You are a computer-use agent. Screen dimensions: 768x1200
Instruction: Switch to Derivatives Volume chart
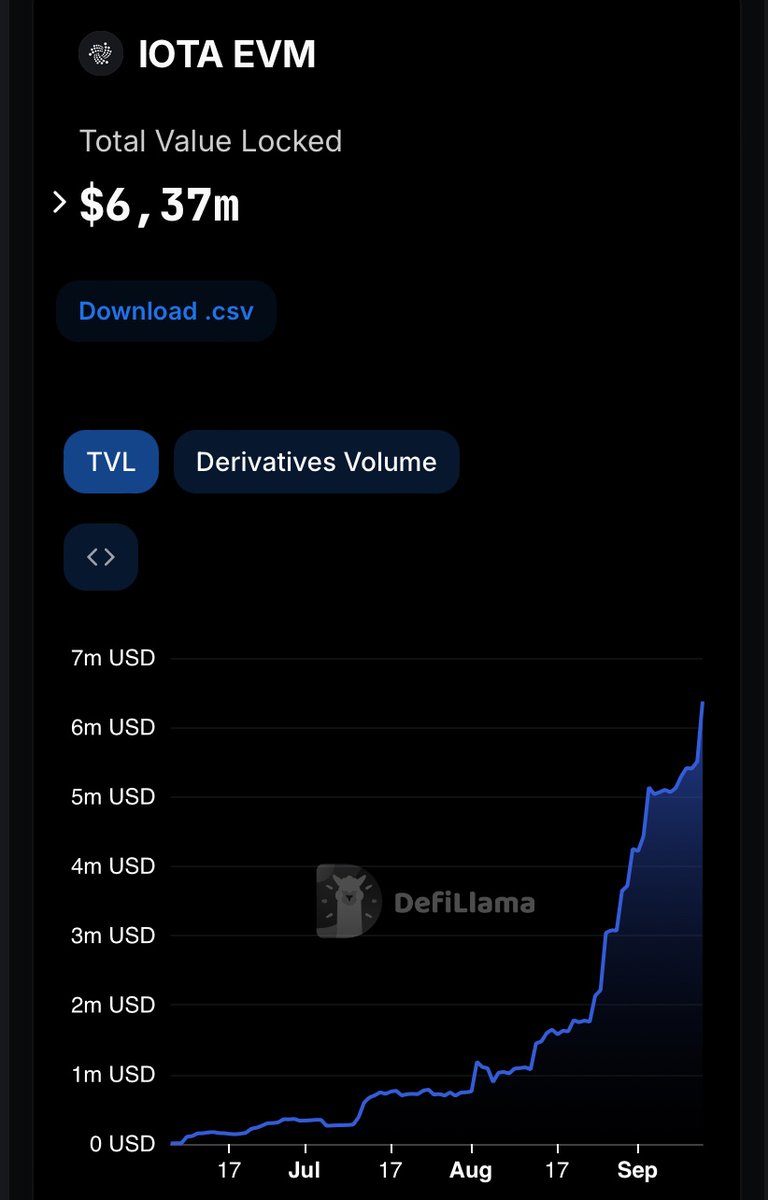coord(316,462)
